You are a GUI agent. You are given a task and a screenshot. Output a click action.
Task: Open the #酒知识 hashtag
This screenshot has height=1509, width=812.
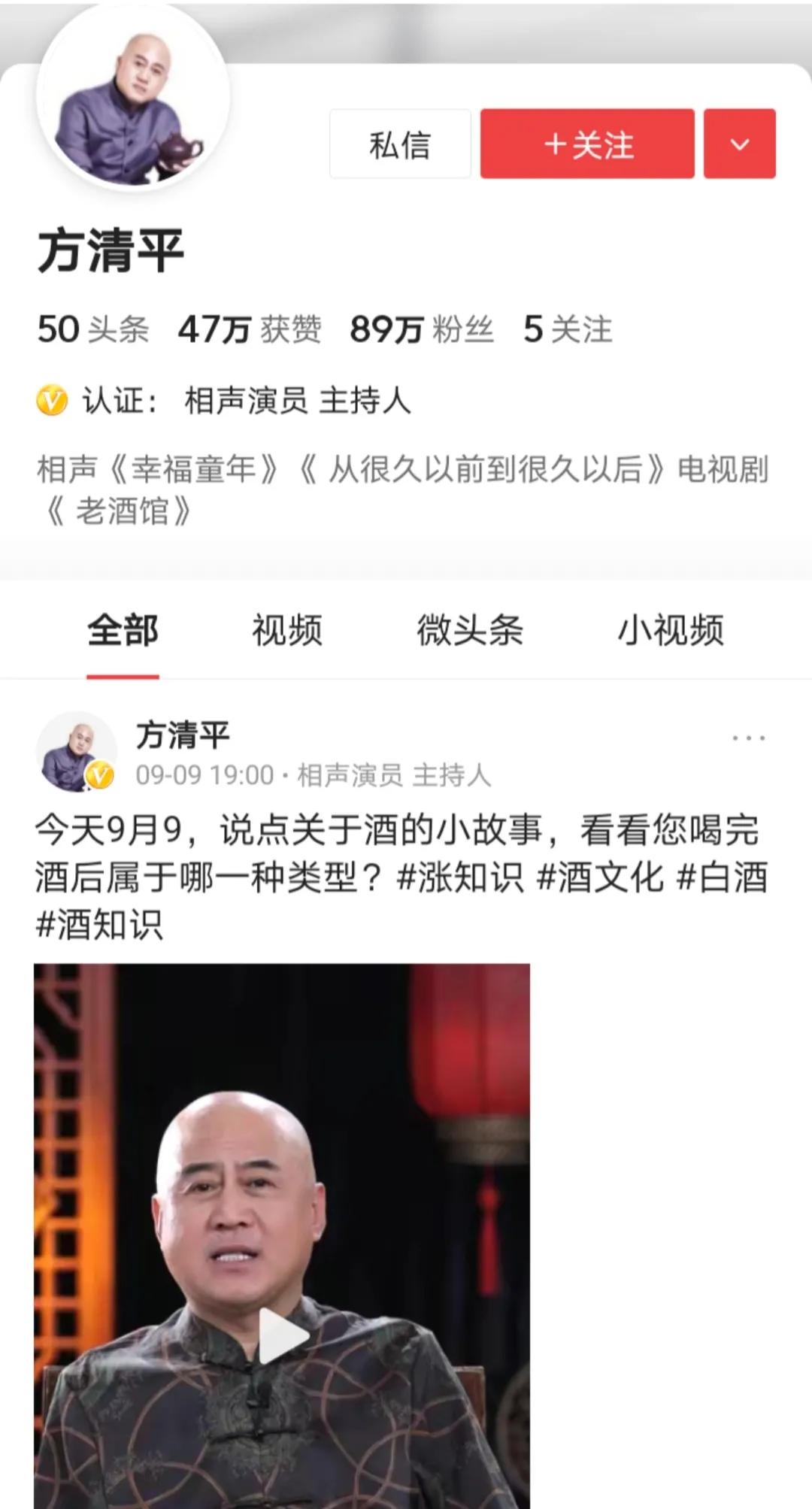99,925
